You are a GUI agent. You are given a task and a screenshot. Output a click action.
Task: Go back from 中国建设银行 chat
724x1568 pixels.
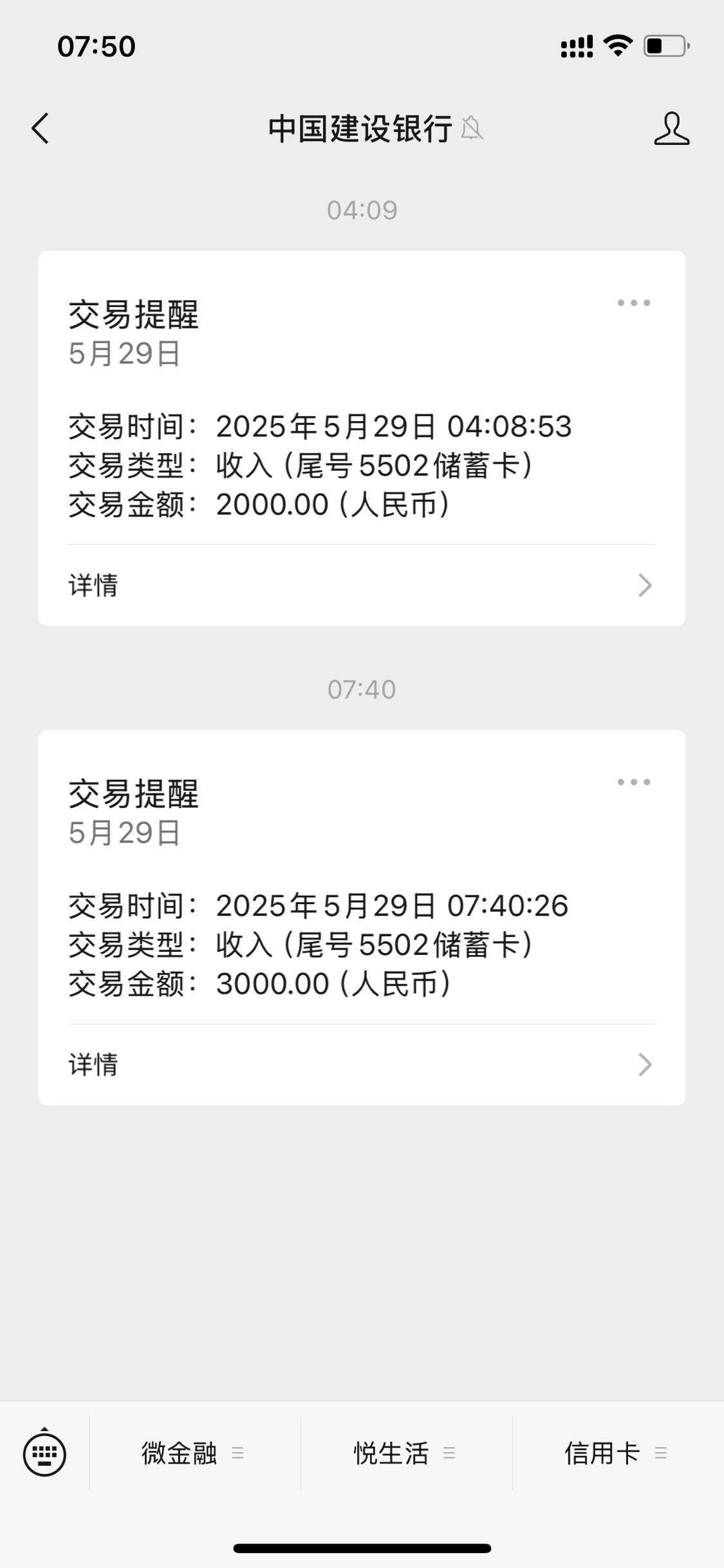point(40,128)
